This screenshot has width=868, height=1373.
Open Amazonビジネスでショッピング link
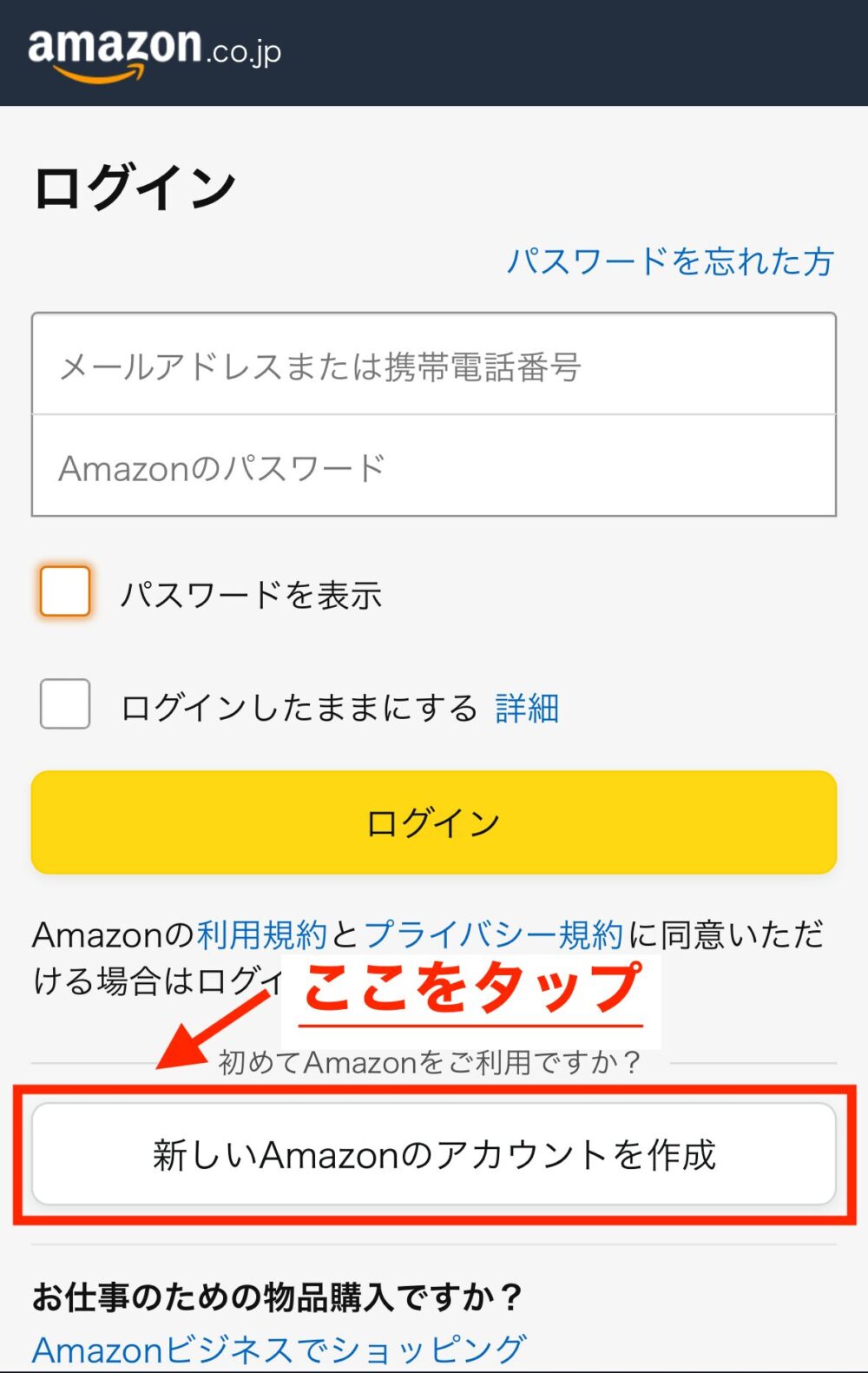point(279,1350)
